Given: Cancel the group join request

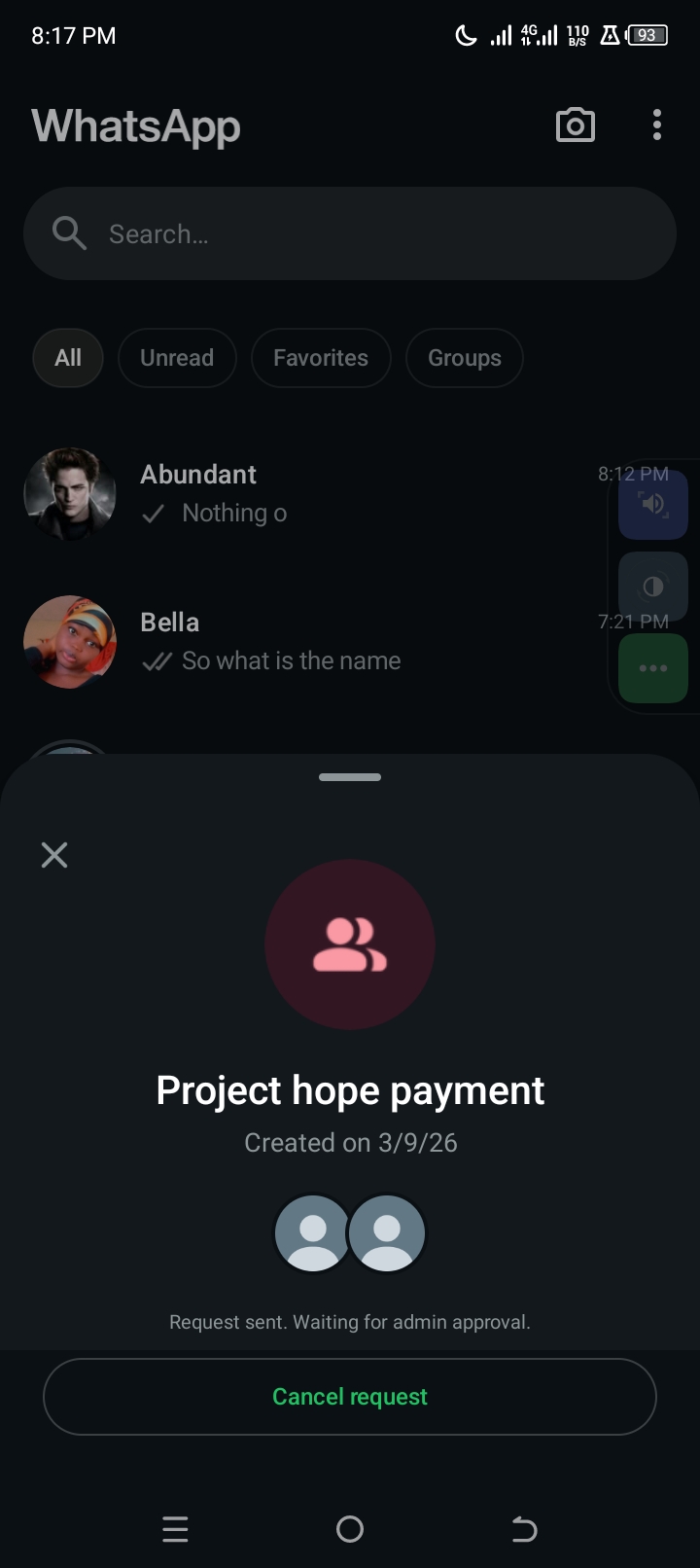Looking at the screenshot, I should click(350, 1397).
